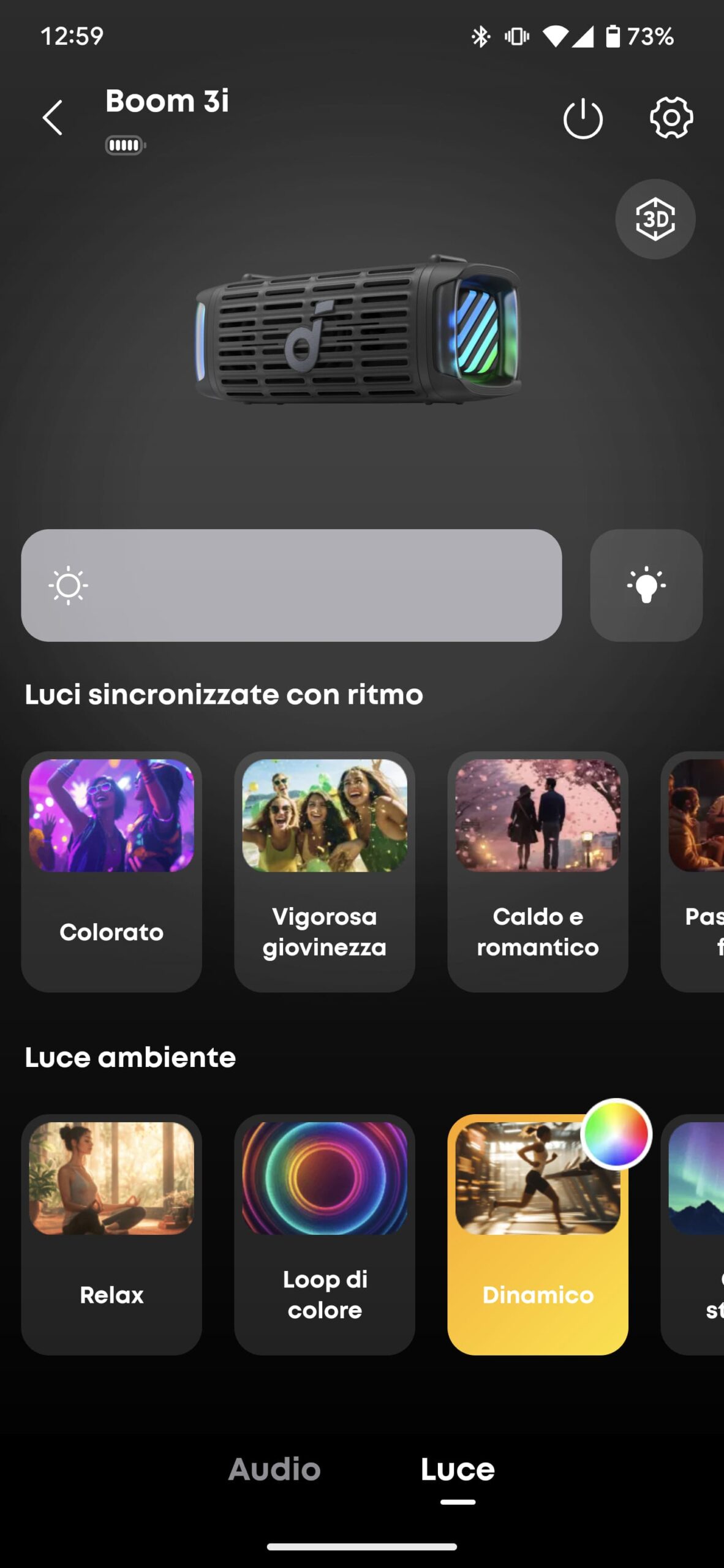This screenshot has width=724, height=1568.
Task: Choose the Vigorosa giovinezza light mode
Action: pos(324,870)
